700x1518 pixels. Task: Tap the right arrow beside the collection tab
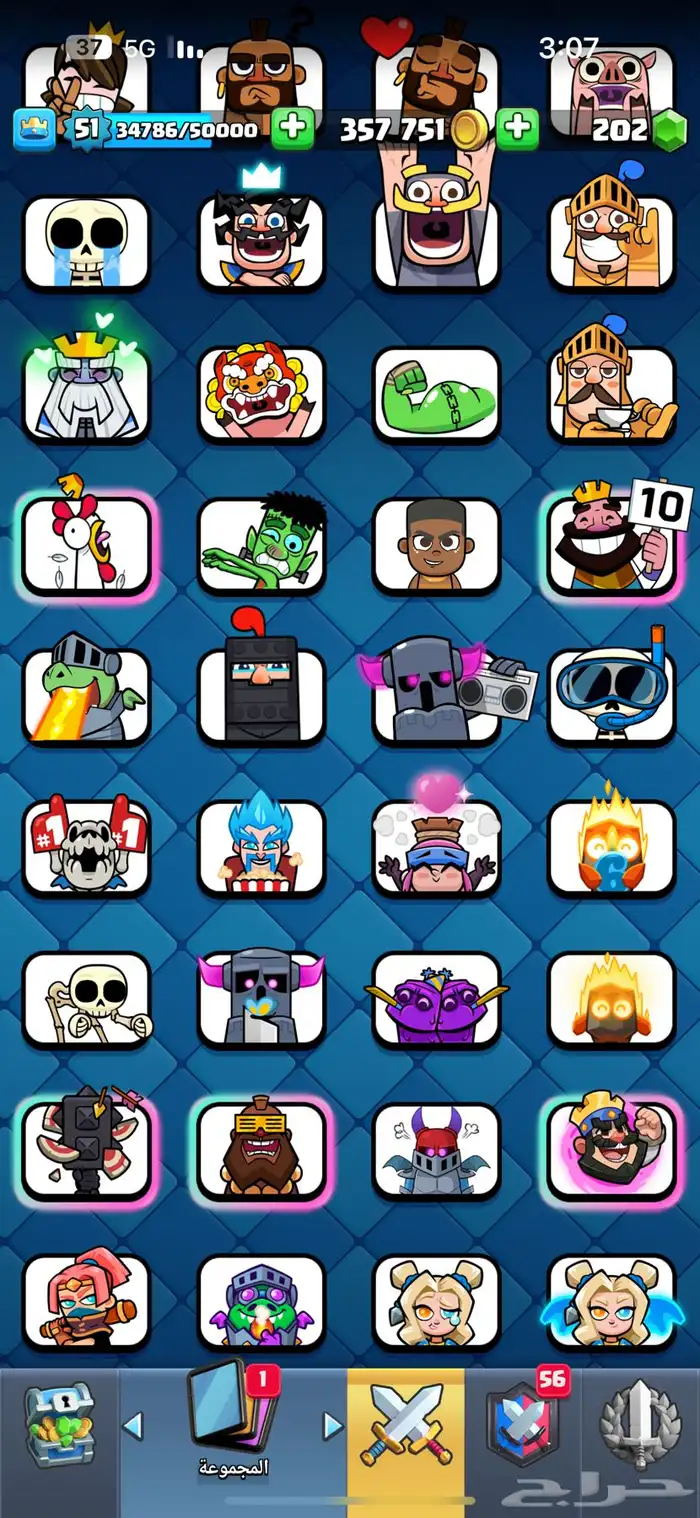coord(331,1425)
